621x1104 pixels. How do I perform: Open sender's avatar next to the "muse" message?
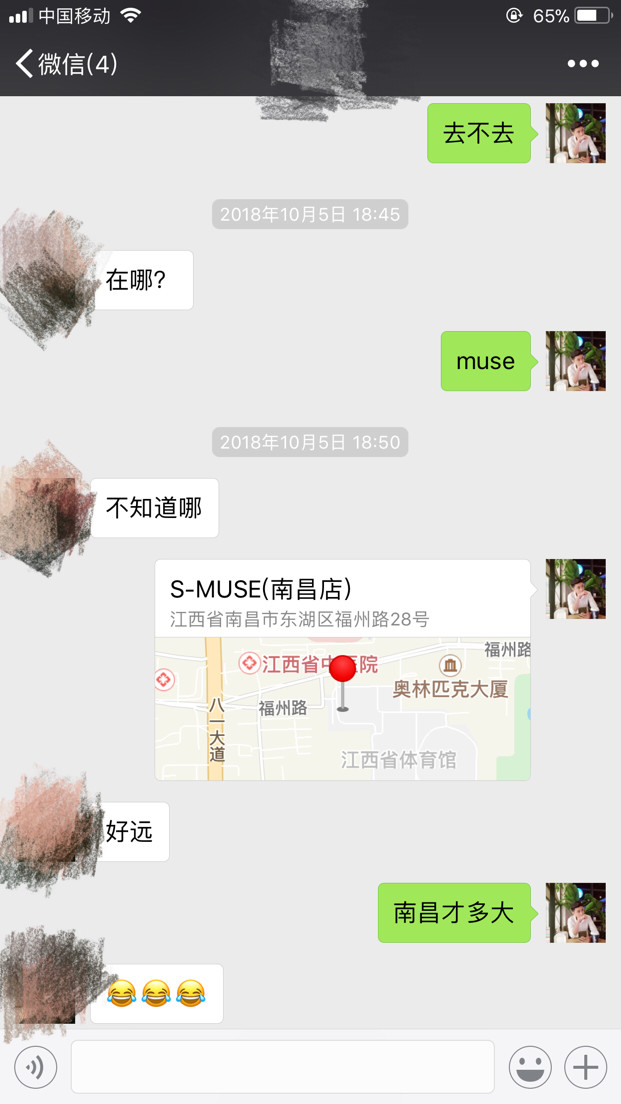tap(576, 361)
